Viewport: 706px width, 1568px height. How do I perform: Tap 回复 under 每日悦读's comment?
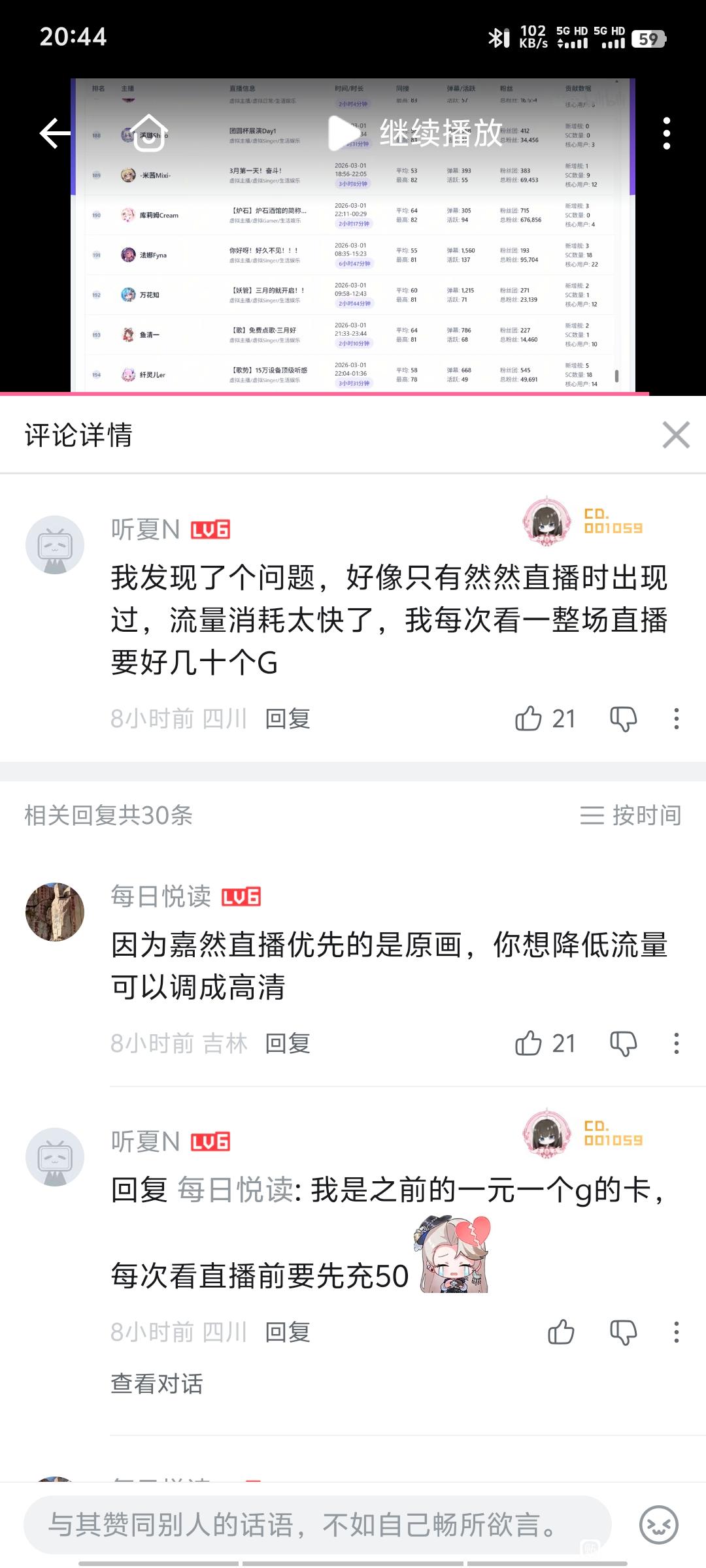[x=288, y=1043]
